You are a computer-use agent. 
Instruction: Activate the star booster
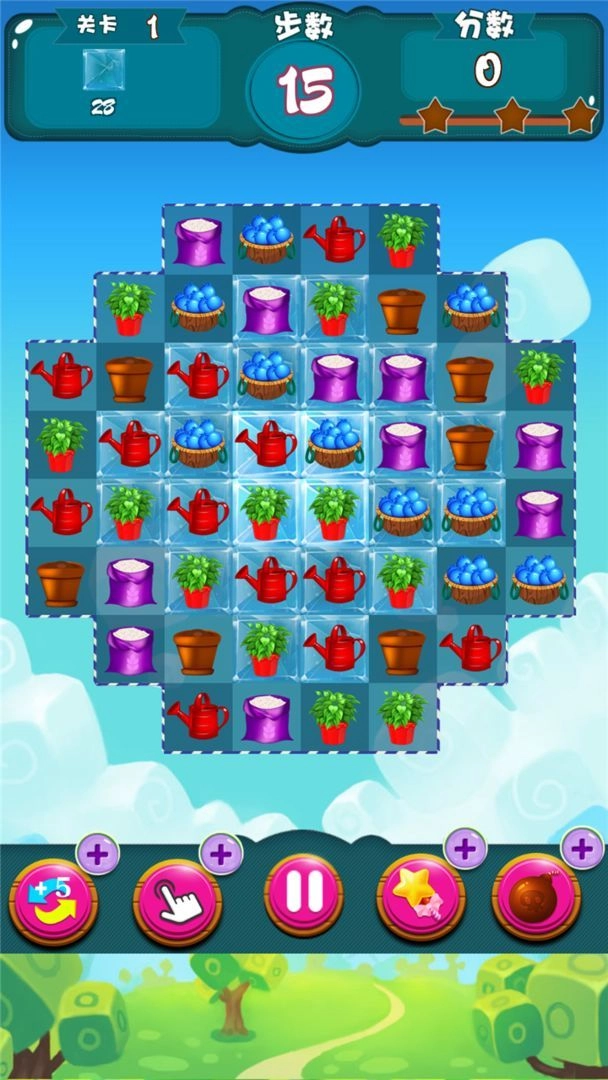pyautogui.click(x=420, y=898)
